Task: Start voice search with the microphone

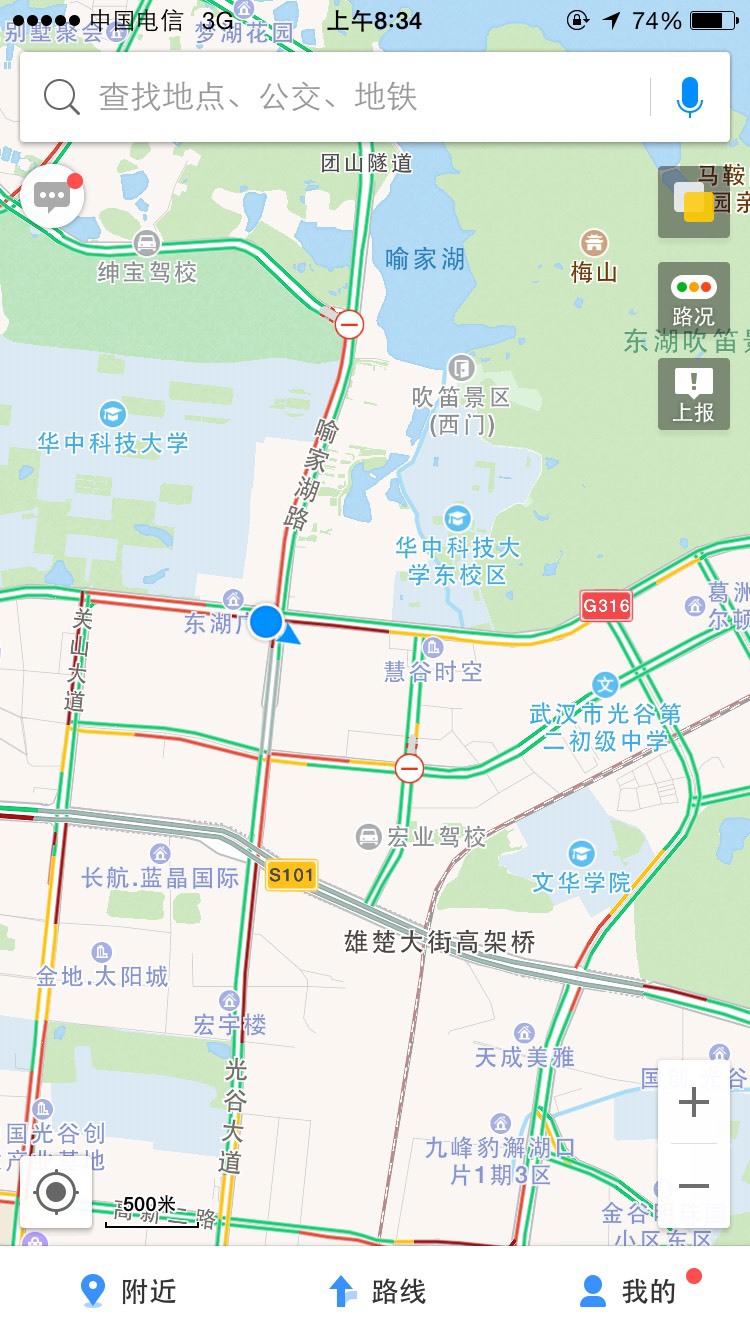Action: tap(689, 97)
